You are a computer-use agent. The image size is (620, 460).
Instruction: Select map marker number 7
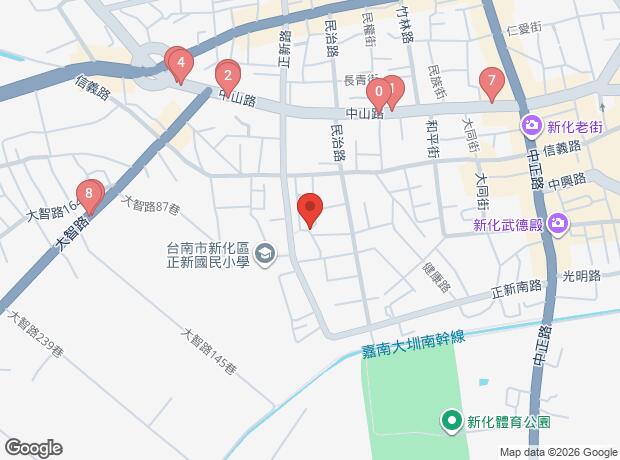click(x=490, y=81)
